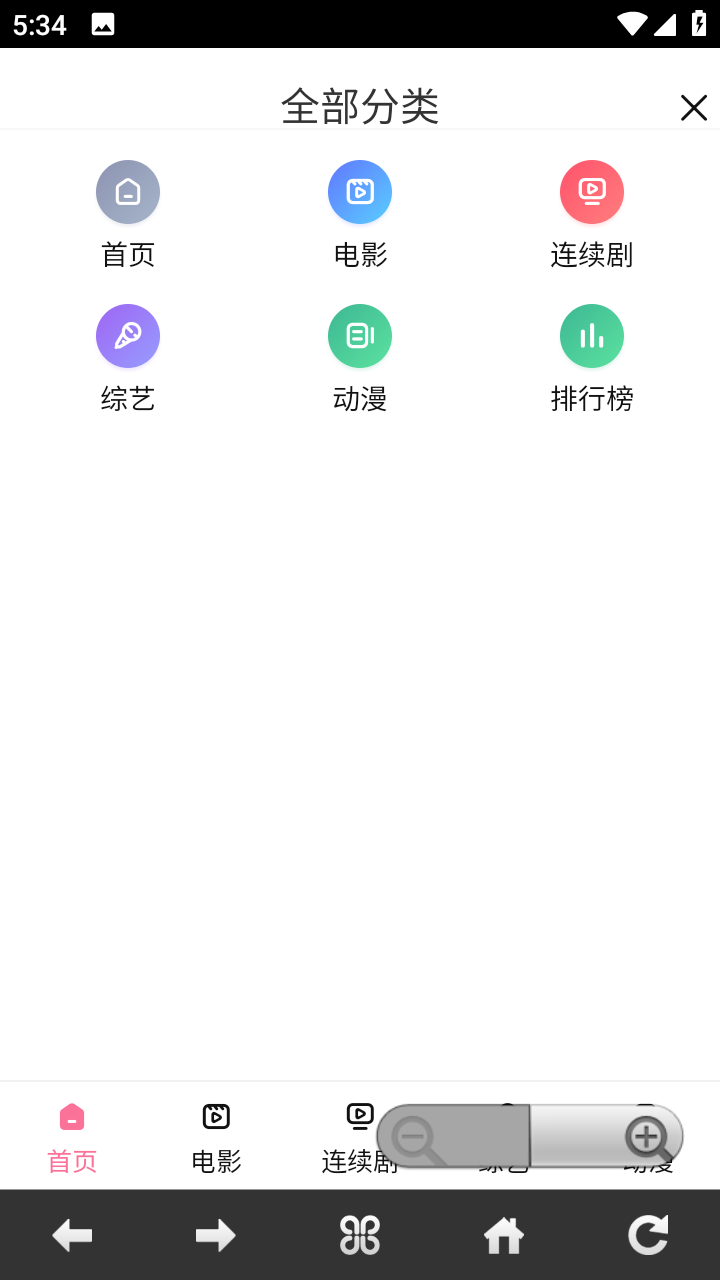Screen dimensions: 720x1280
Task: Open 首页 in the category grid
Action: 128,215
